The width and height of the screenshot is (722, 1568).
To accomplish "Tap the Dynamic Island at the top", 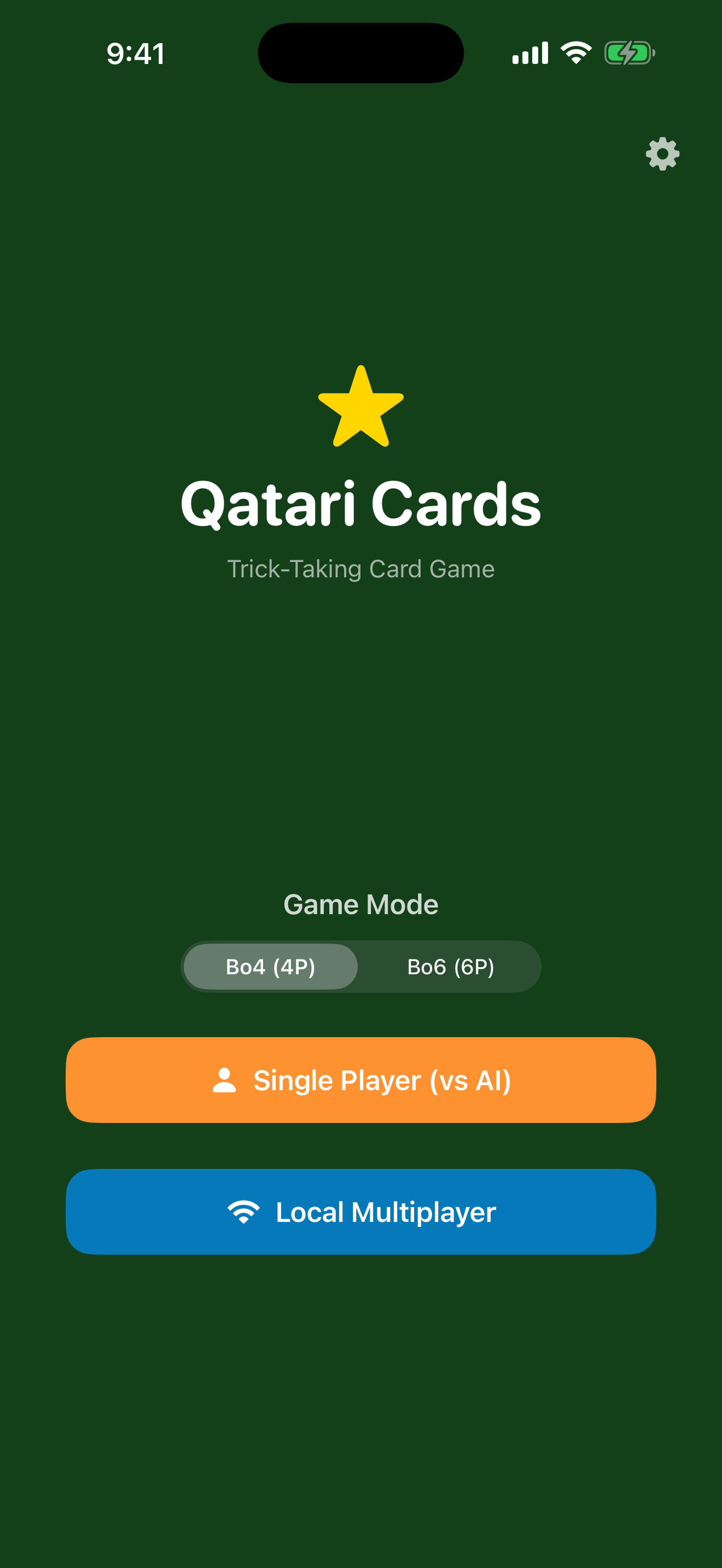I will point(360,53).
